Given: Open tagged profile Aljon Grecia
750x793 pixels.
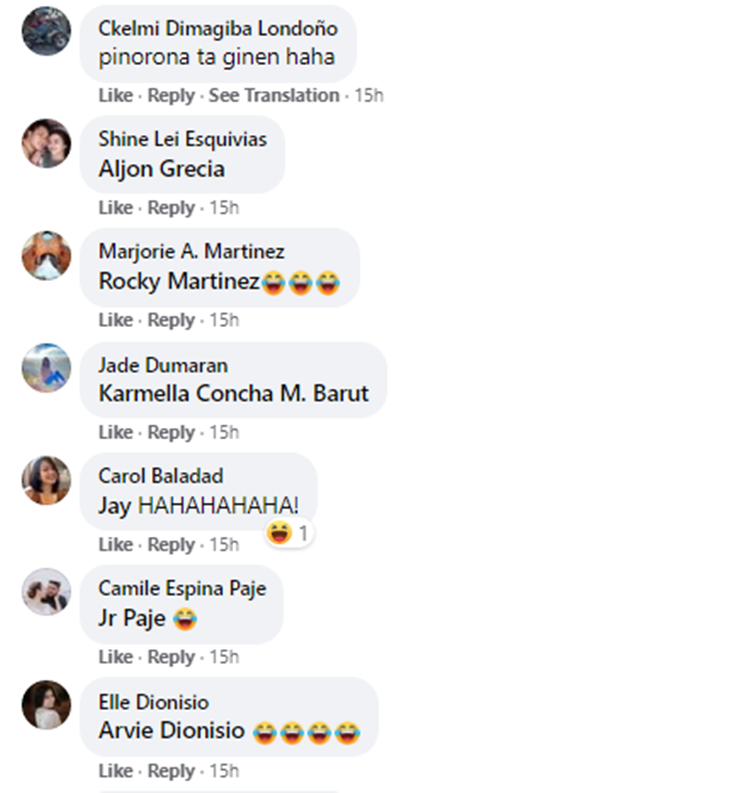Looking at the screenshot, I should (161, 169).
